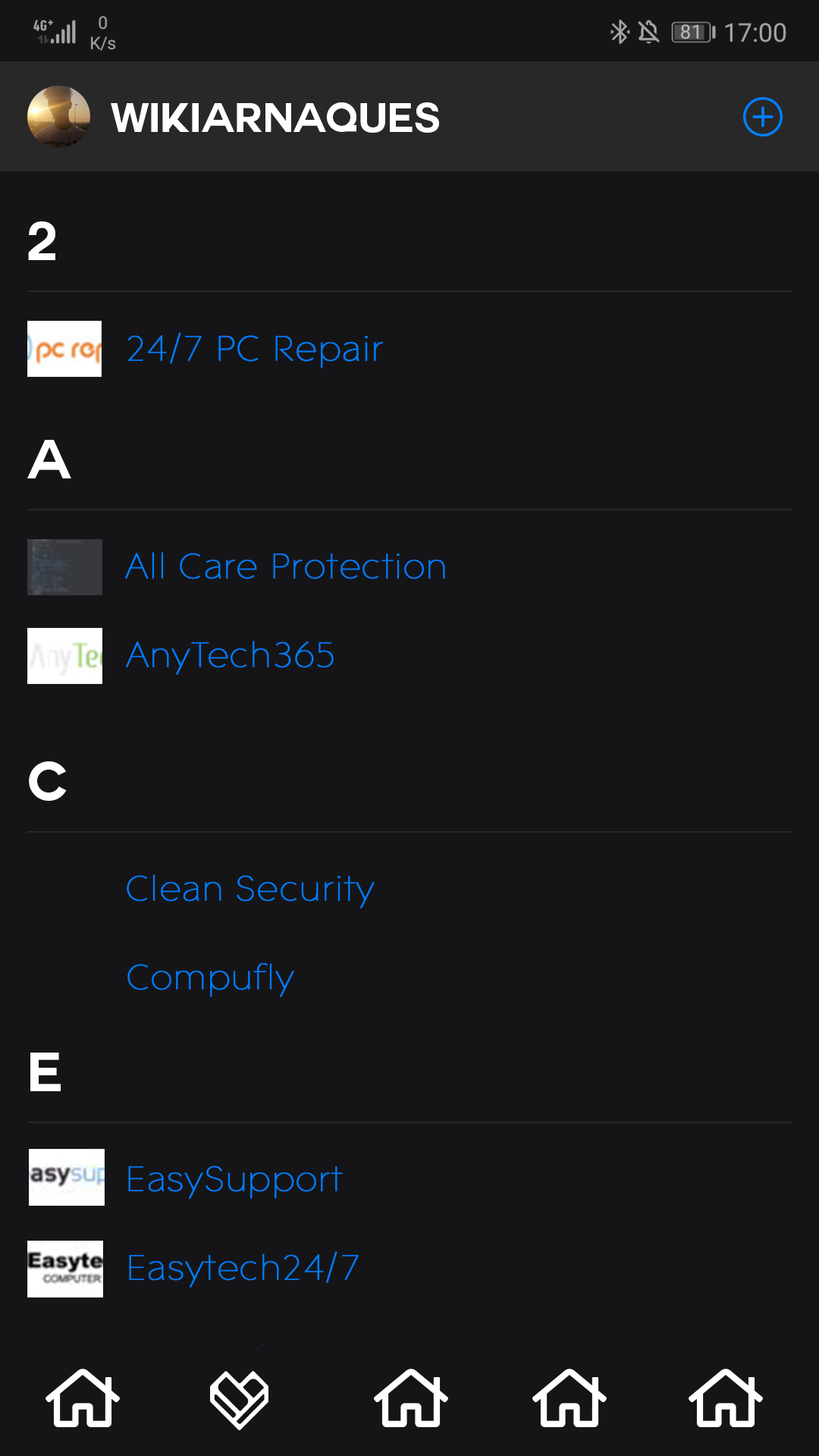
Task: Tap the plus icon in the header
Action: click(x=762, y=117)
